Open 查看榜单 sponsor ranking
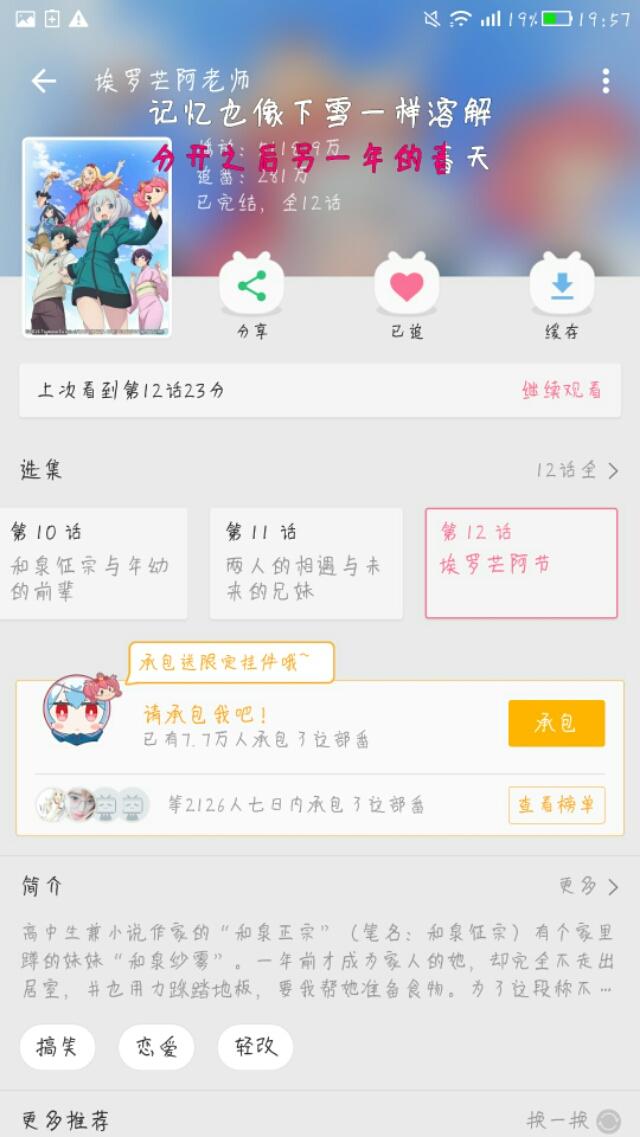The height and width of the screenshot is (1137, 640). (x=556, y=804)
